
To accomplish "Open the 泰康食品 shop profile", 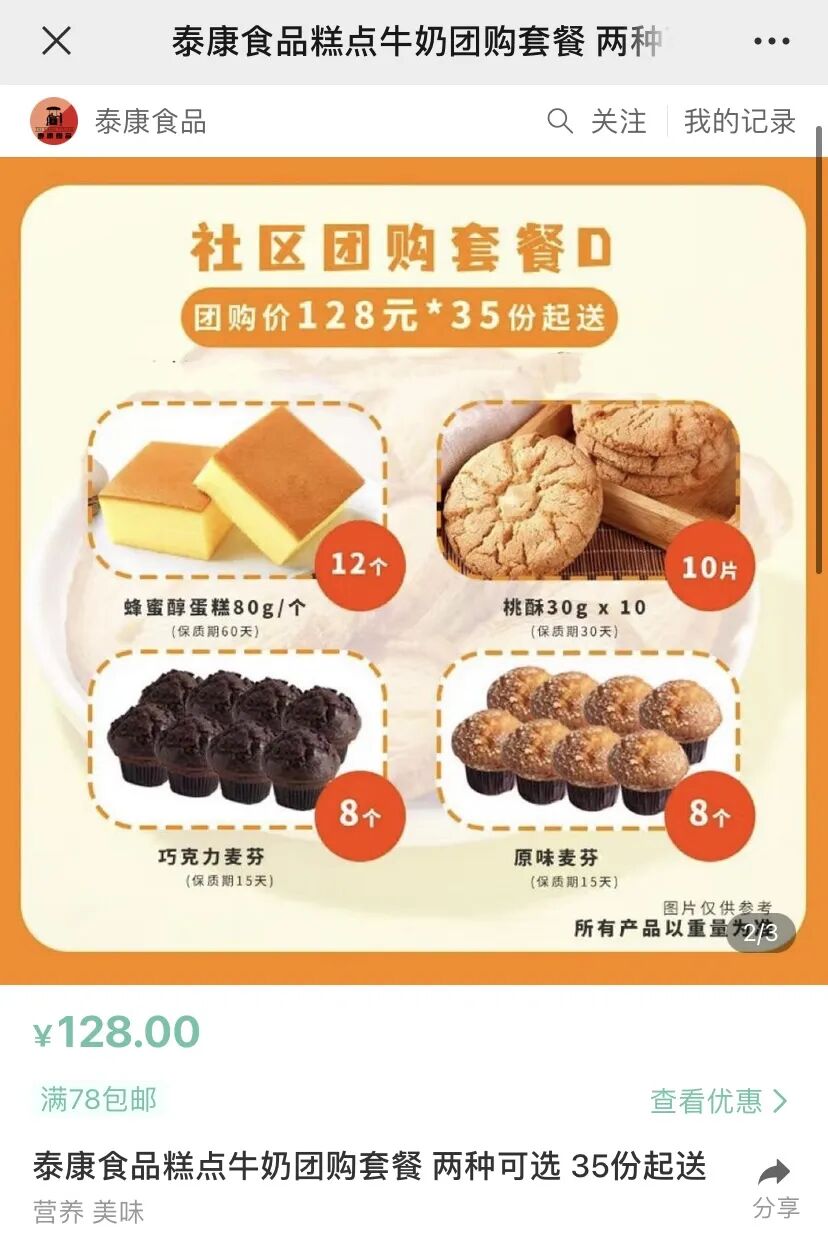I will point(150,122).
